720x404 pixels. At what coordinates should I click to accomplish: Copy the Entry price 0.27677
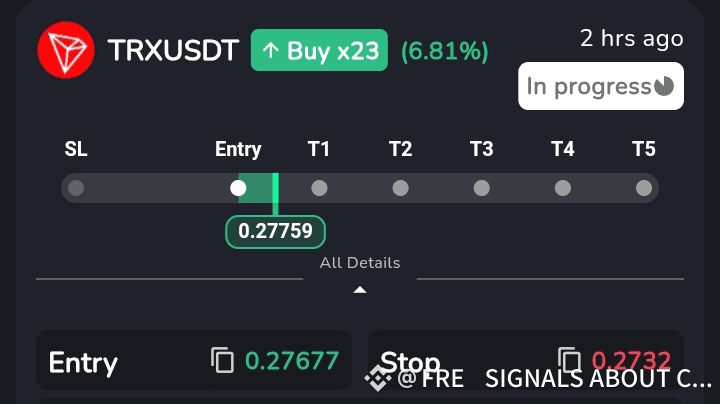point(223,360)
